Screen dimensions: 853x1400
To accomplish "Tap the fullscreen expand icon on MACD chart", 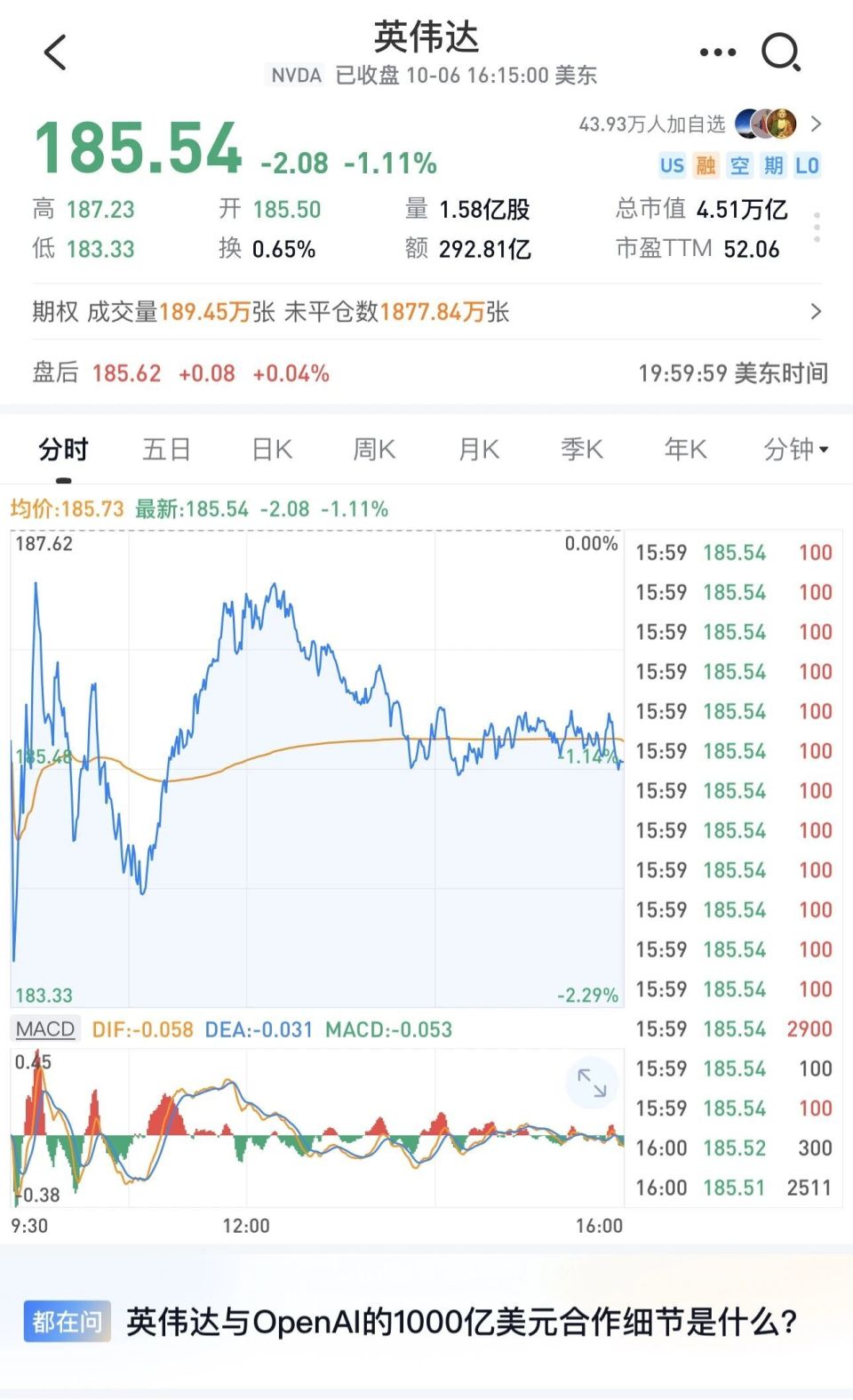I will 592,1083.
